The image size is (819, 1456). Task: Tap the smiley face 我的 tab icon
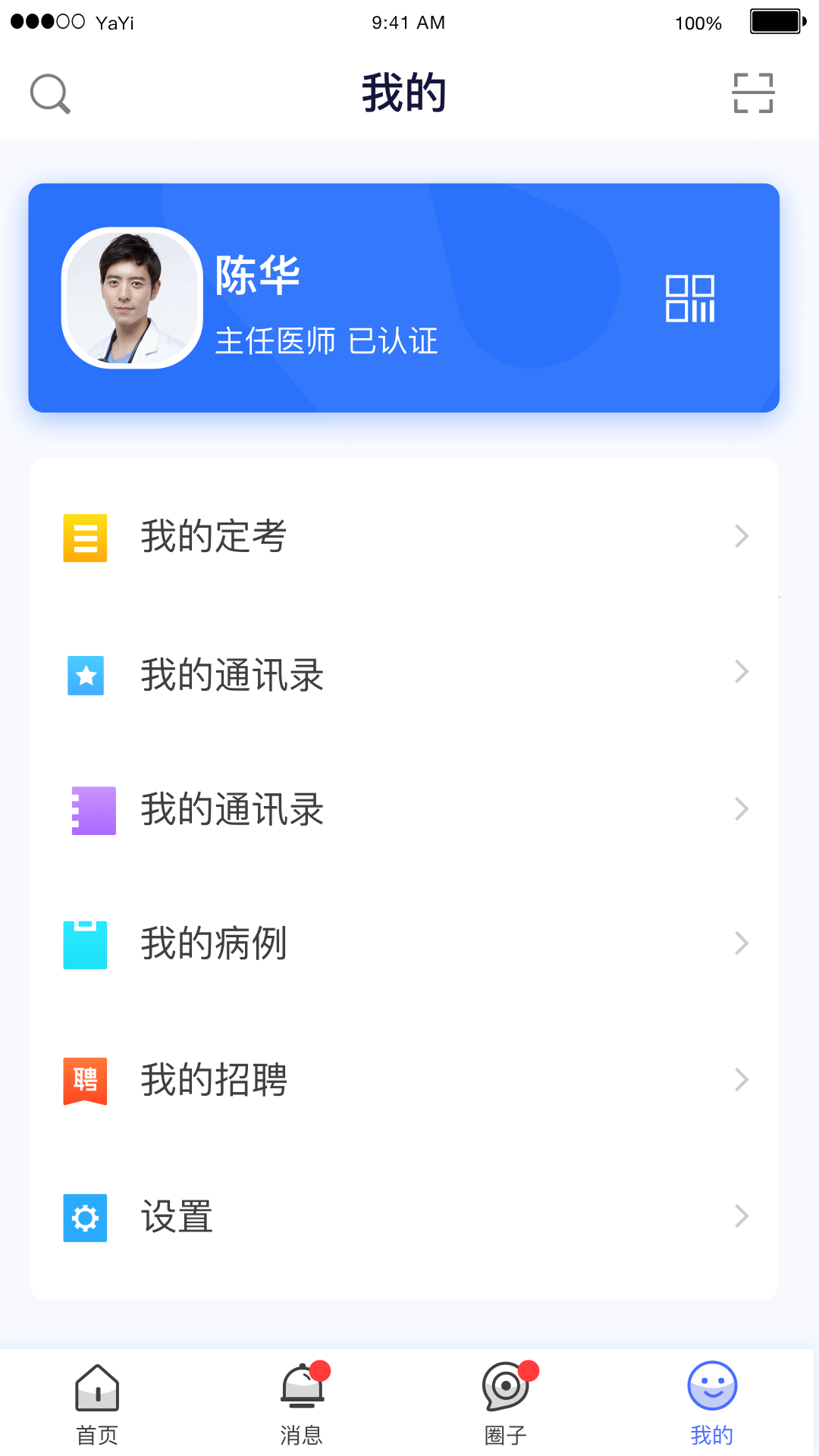pos(711,1385)
